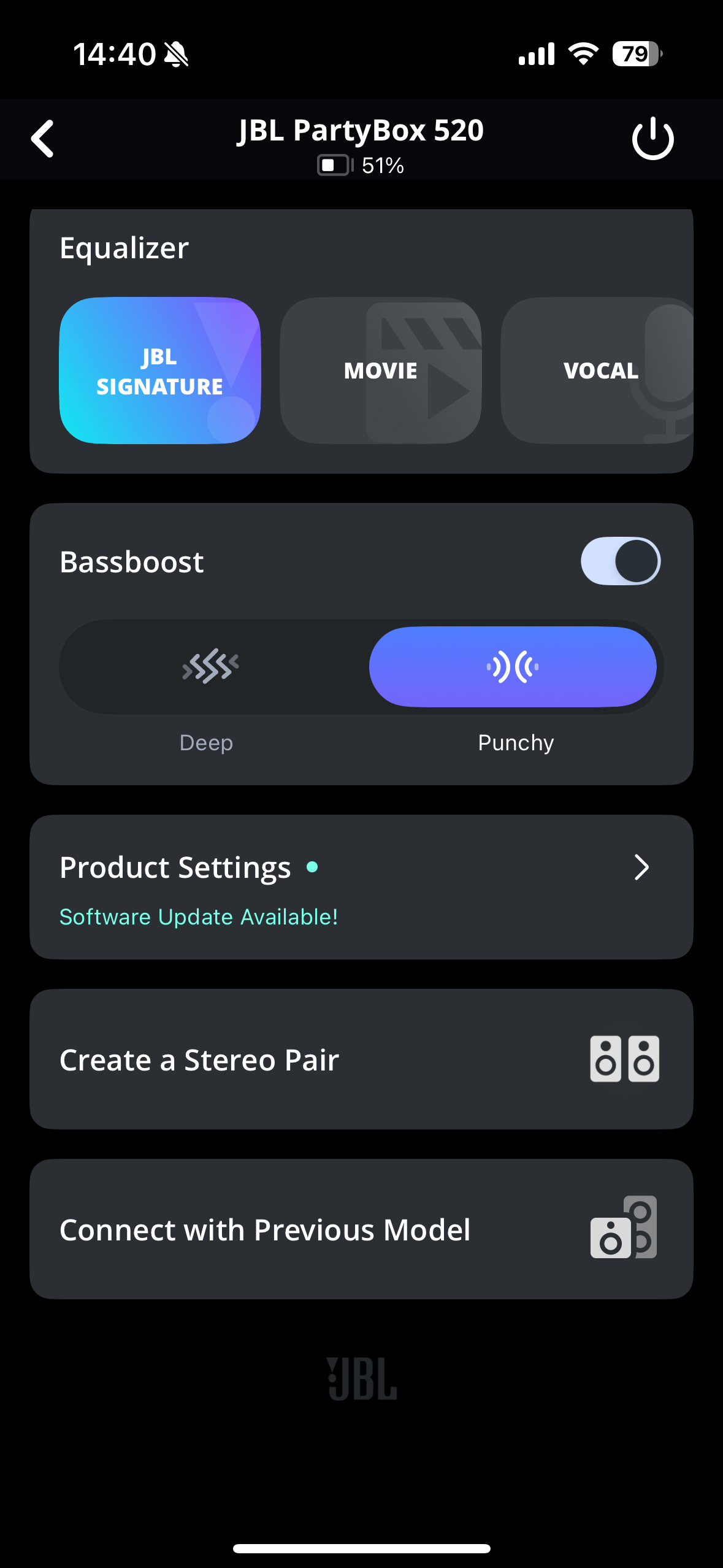
Task: Go back using the back arrow
Action: tap(43, 139)
